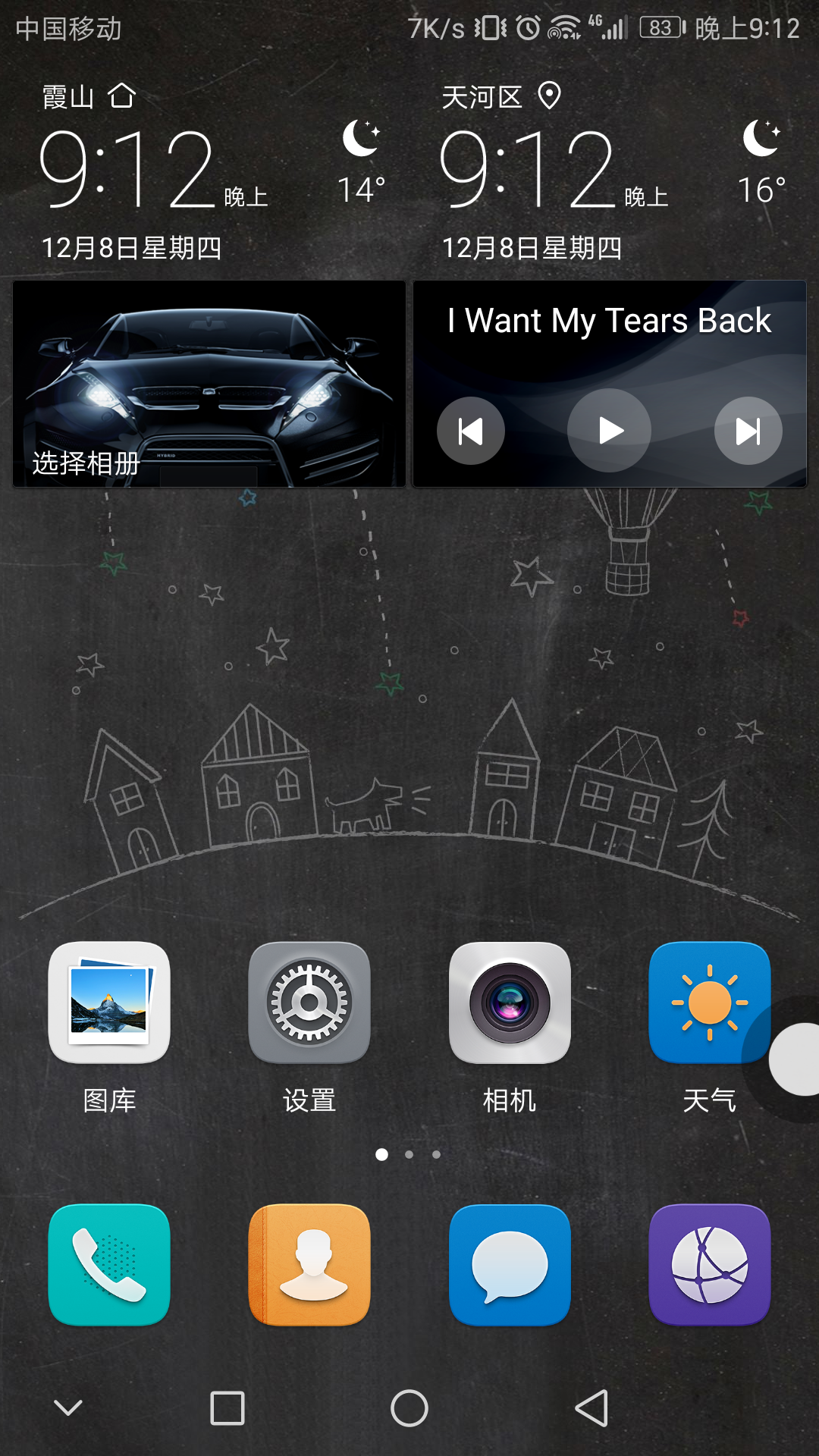The width and height of the screenshot is (819, 1456).
Task: Hide the navigation bar with the down arrow
Action: tap(68, 1408)
